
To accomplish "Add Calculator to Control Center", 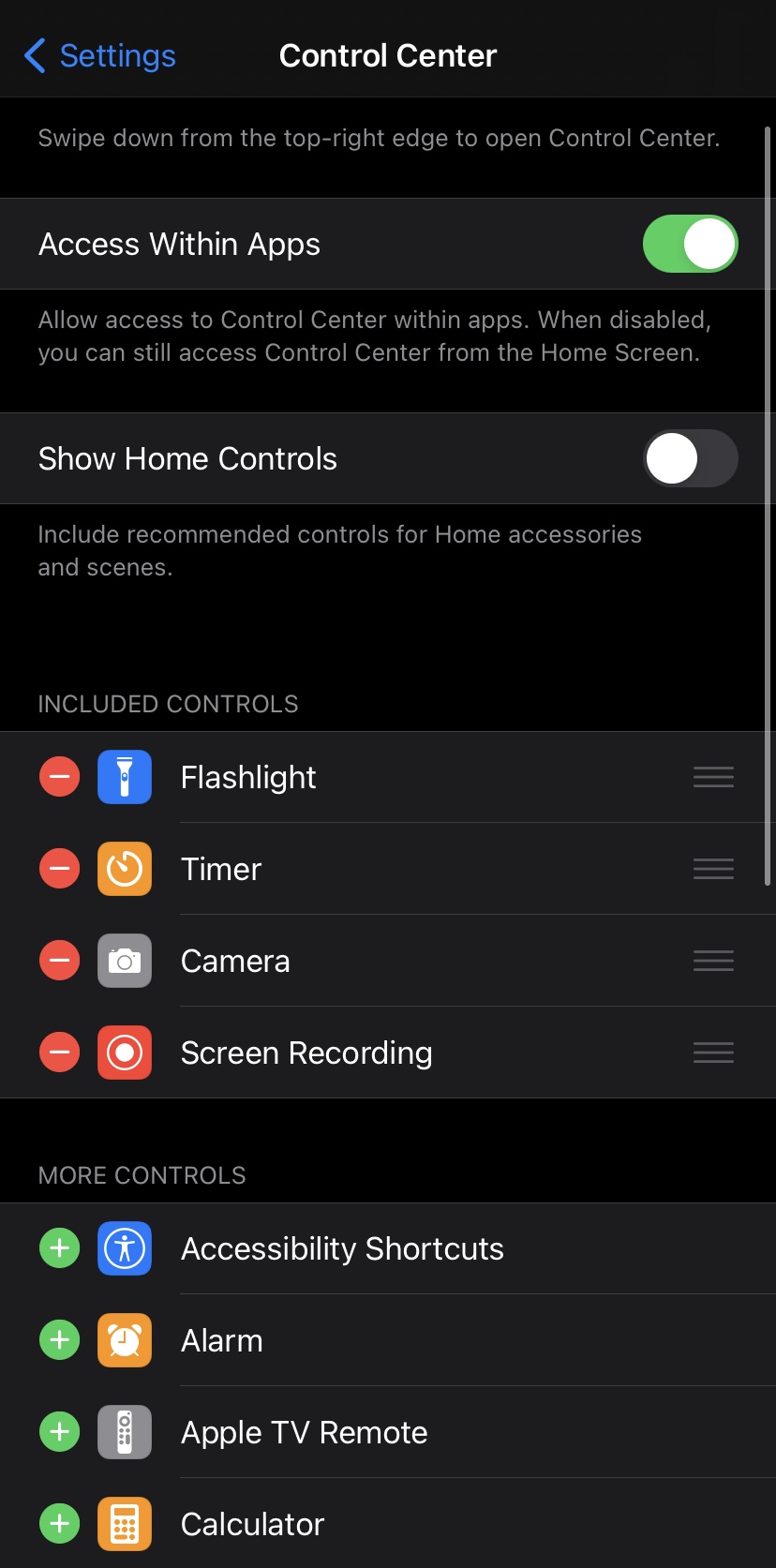I will tap(59, 1524).
